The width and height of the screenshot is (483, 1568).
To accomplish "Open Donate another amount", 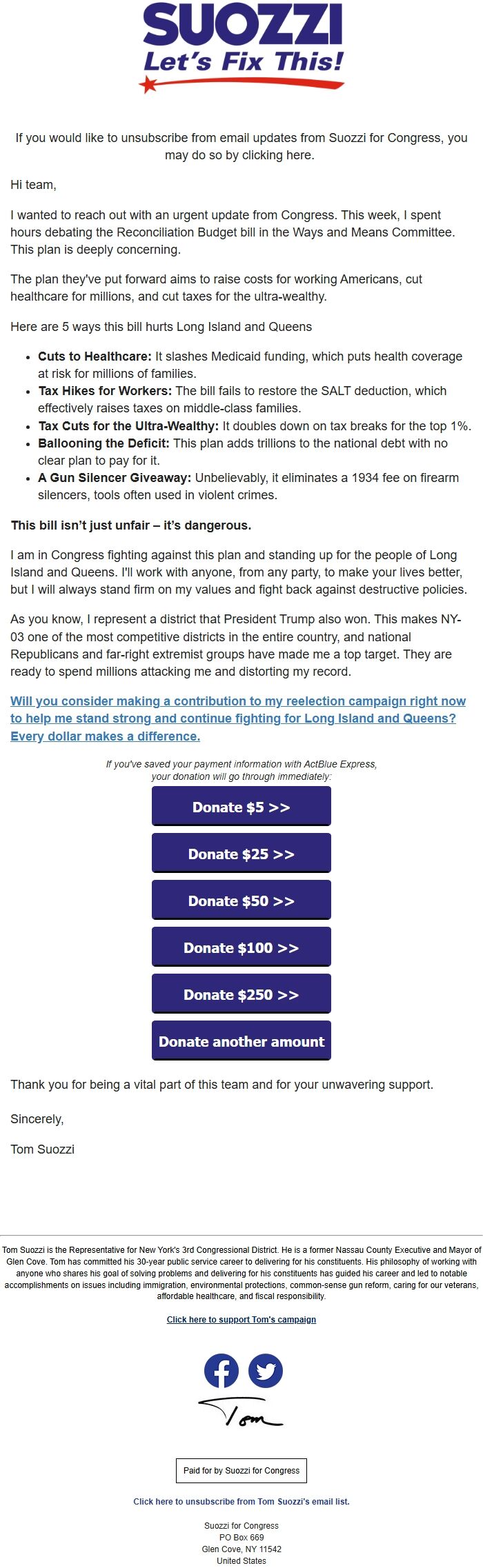I will click(x=241, y=1041).
